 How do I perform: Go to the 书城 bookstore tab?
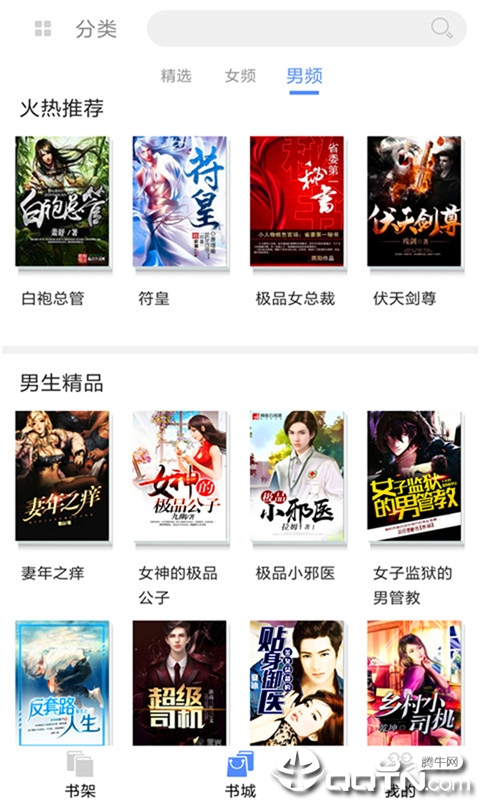(x=240, y=774)
